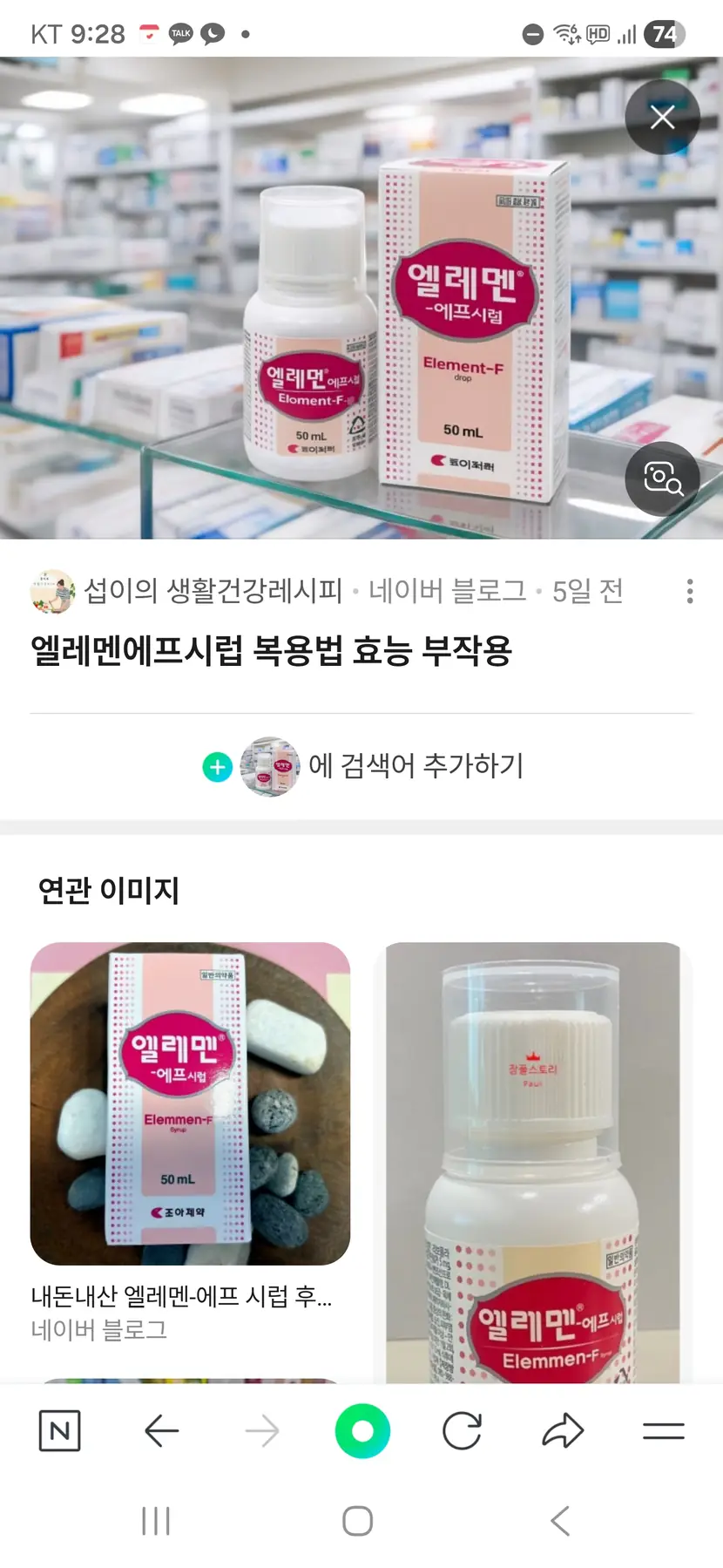Go to Naver home via the N icon

point(60,1430)
